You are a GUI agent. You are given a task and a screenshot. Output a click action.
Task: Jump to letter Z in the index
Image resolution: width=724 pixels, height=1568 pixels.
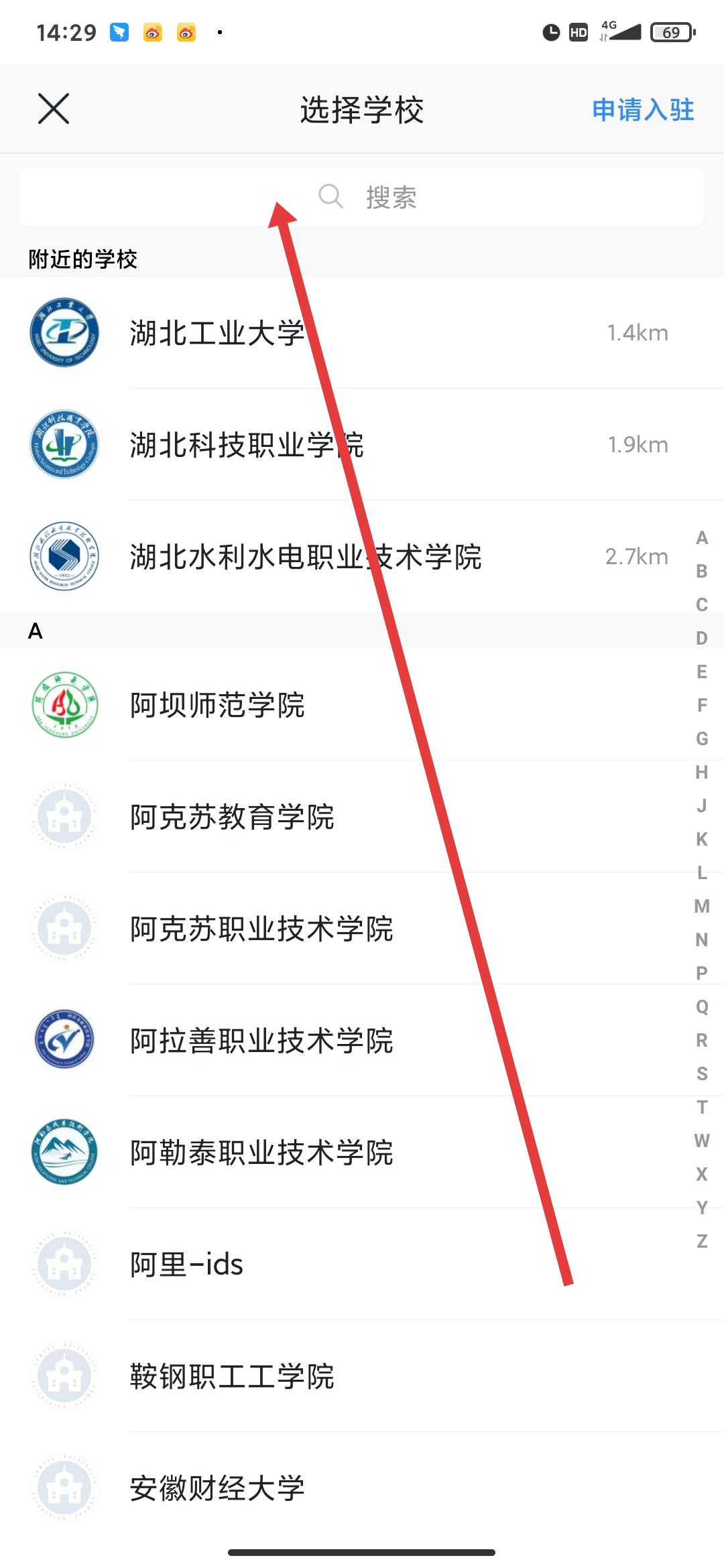point(701,1241)
